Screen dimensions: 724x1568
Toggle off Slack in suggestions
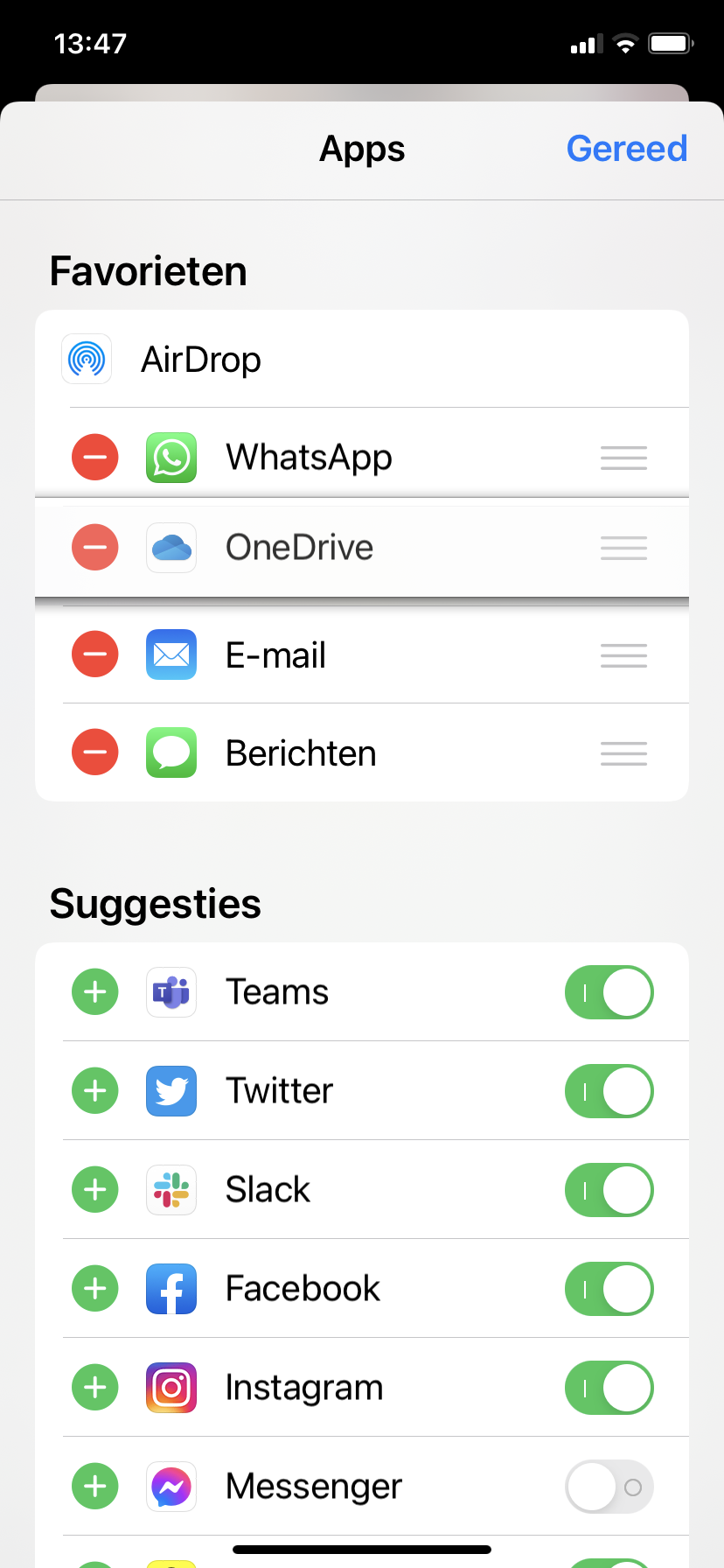tap(609, 1190)
